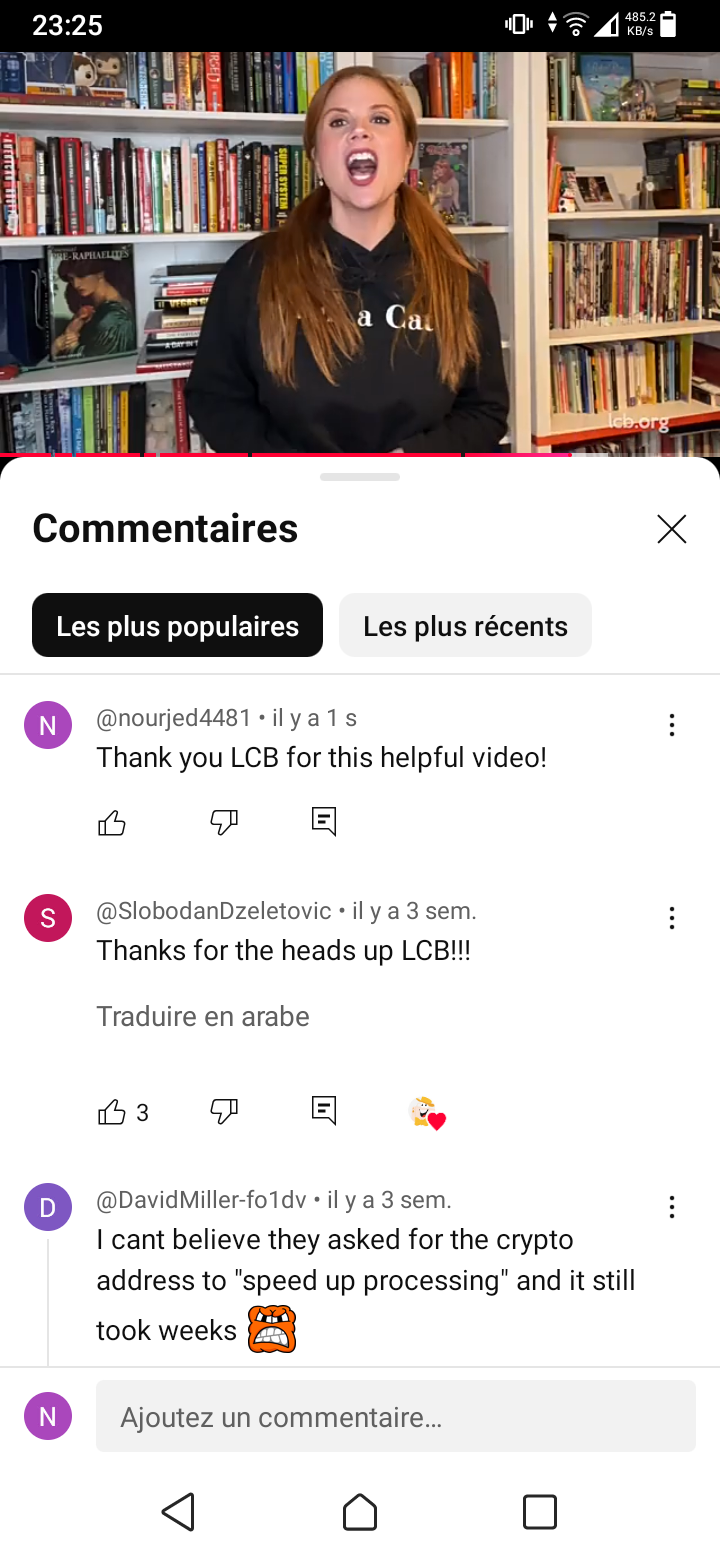This screenshot has height=1560, width=720.
Task: Tap the video player above comments
Action: (360, 250)
